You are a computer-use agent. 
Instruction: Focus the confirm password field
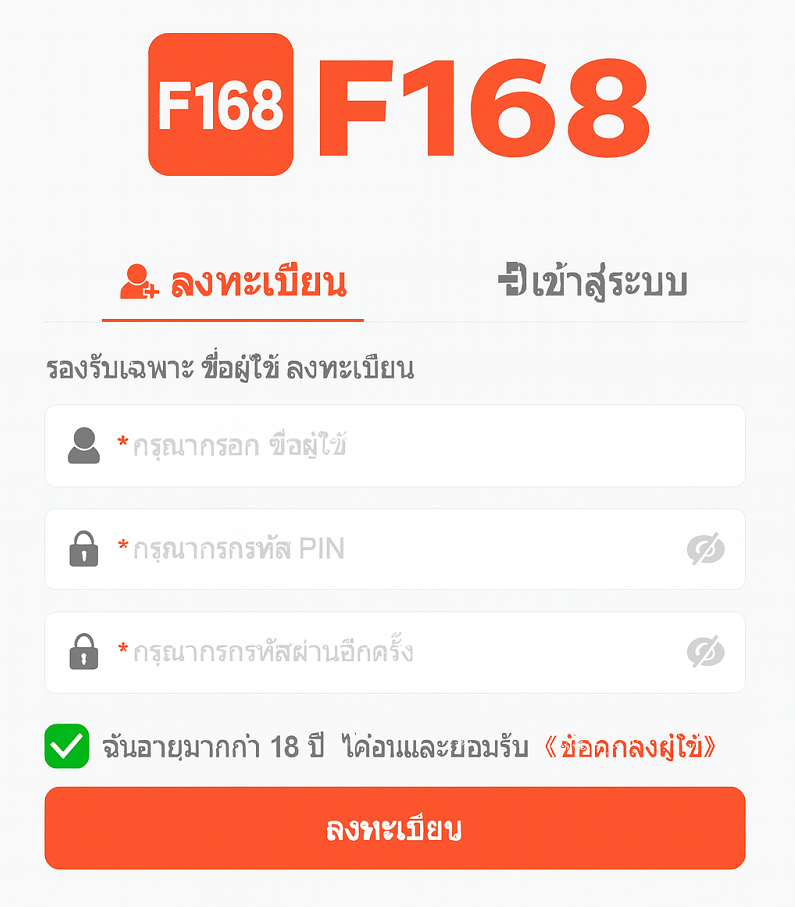click(x=400, y=653)
